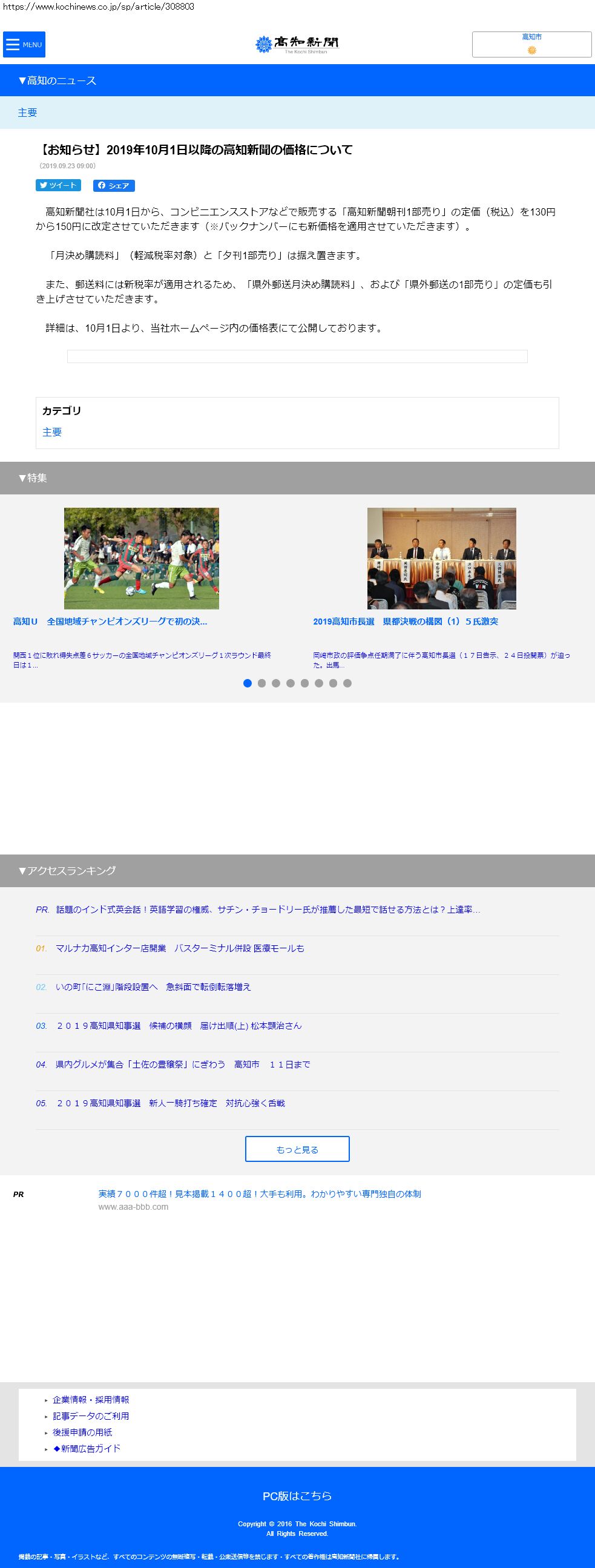This screenshot has width=595, height=1568.
Task: Open ranking item 新人一騎打ち確定
Action: [170, 1103]
